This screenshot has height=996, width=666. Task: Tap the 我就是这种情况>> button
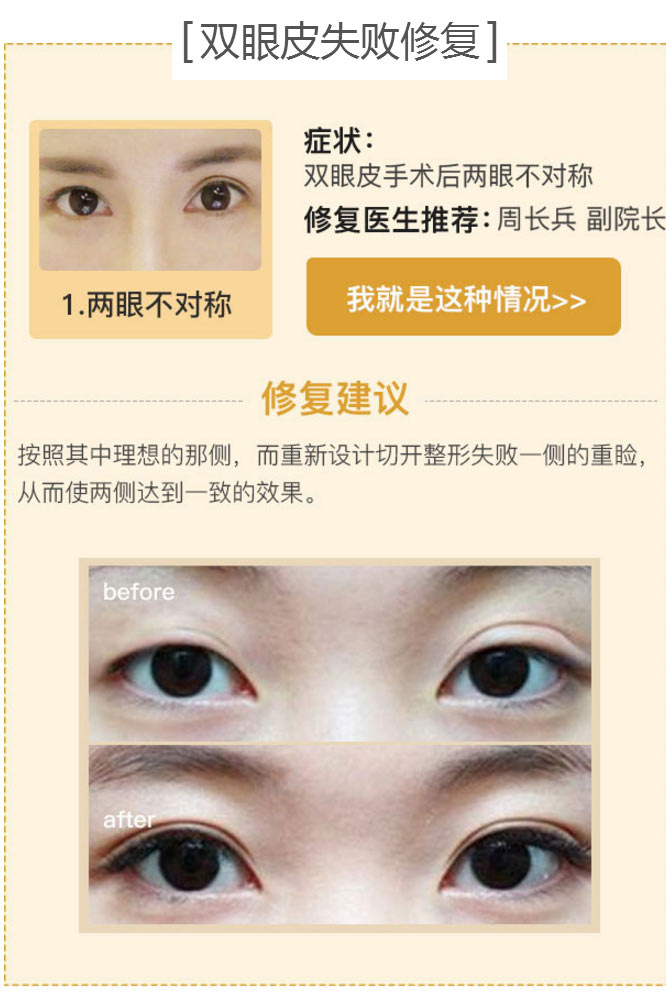pos(463,298)
